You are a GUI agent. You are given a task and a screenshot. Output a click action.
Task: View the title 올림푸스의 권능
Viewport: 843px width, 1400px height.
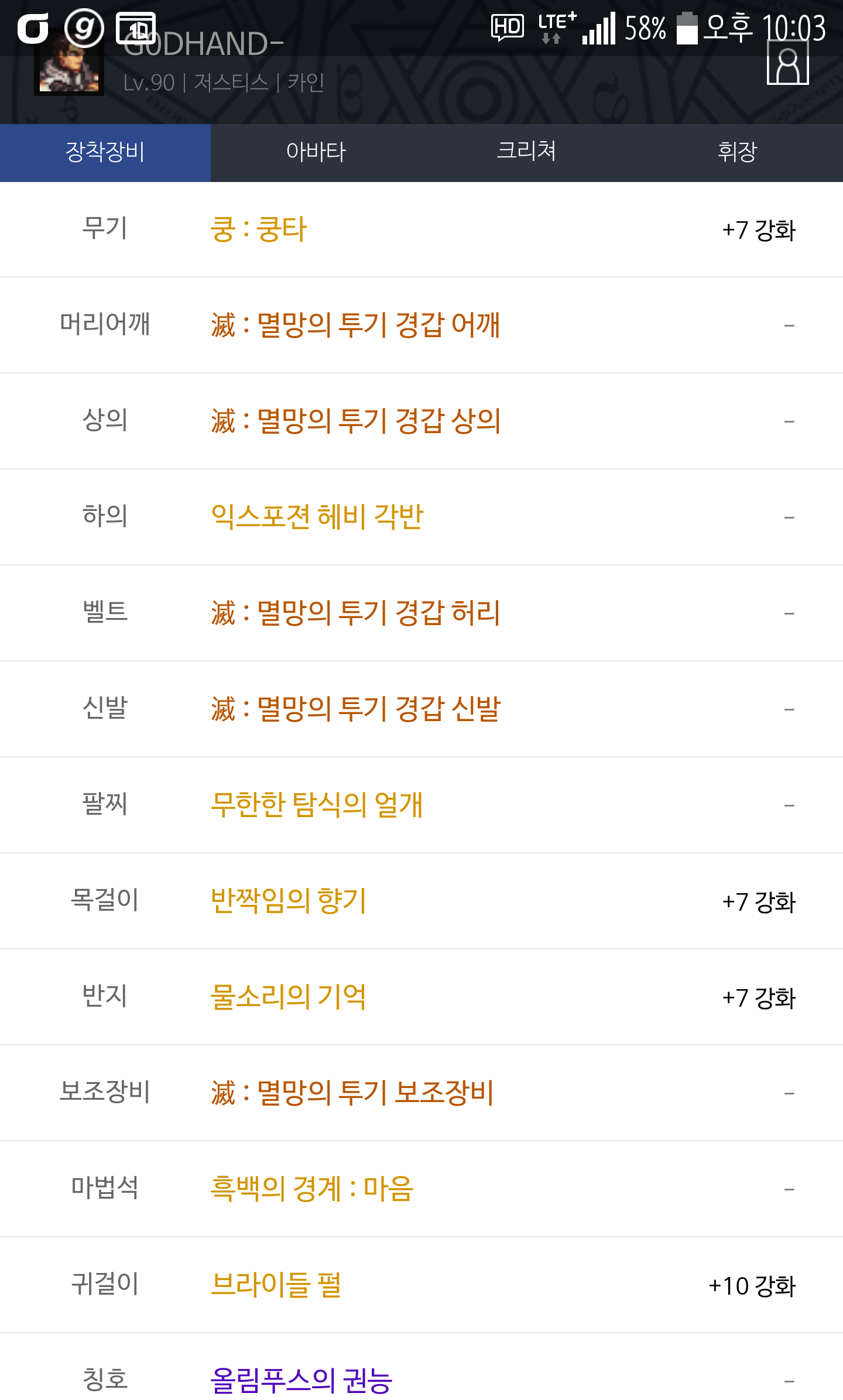pyautogui.click(x=301, y=1380)
